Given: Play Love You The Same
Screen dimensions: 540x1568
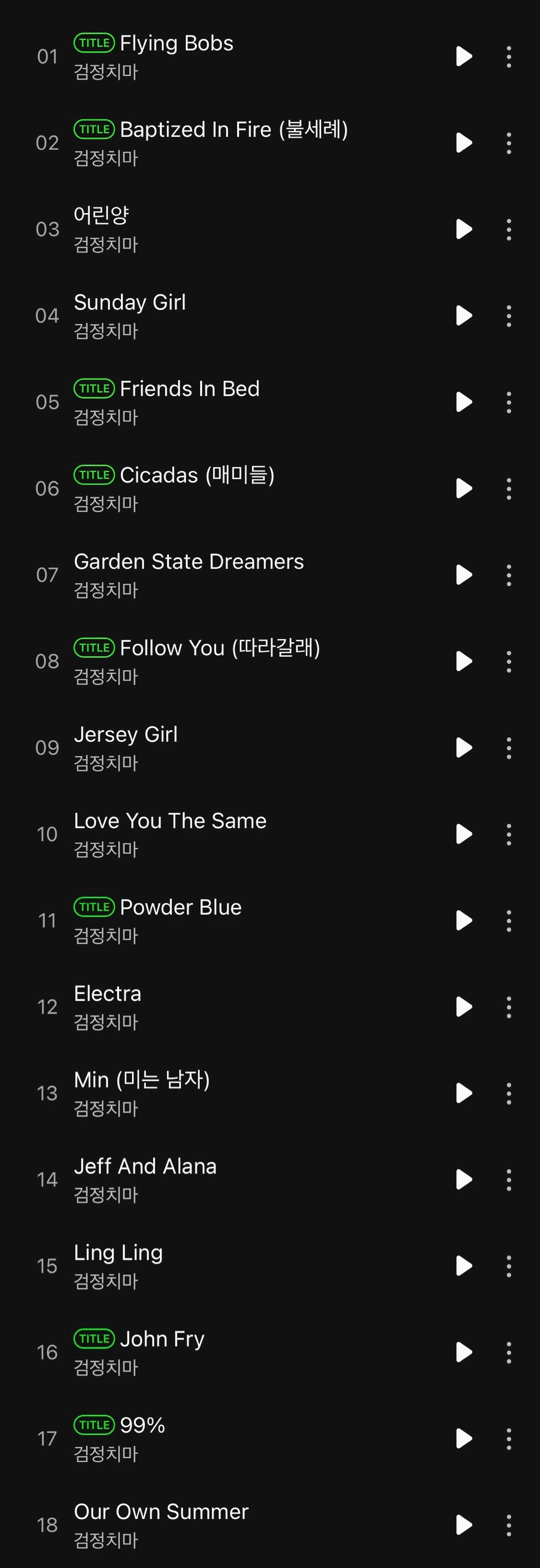Looking at the screenshot, I should (464, 835).
